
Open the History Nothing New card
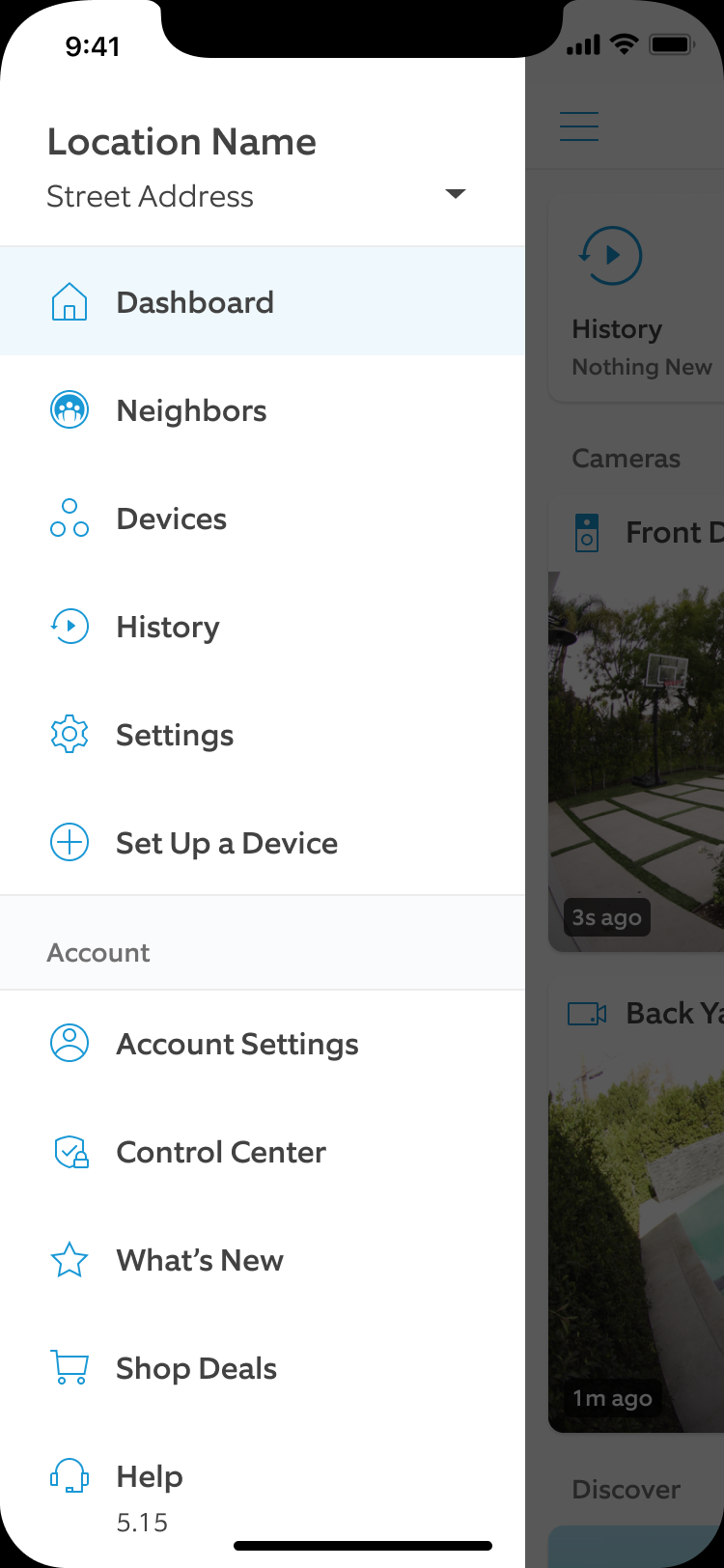pos(637,301)
